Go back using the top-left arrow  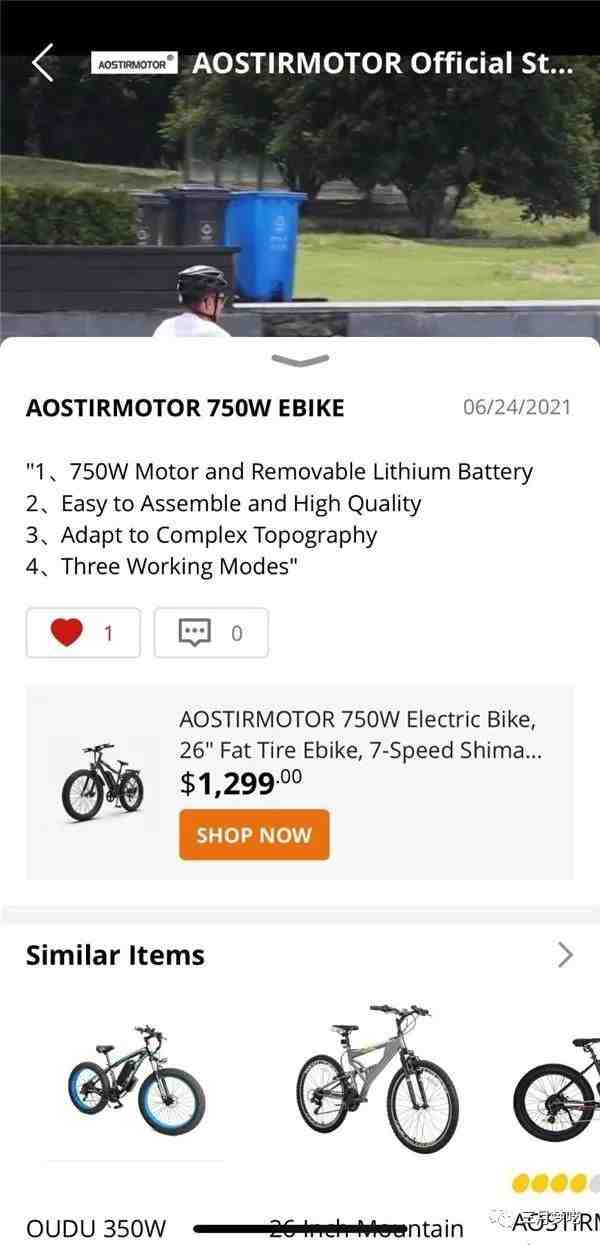point(42,63)
